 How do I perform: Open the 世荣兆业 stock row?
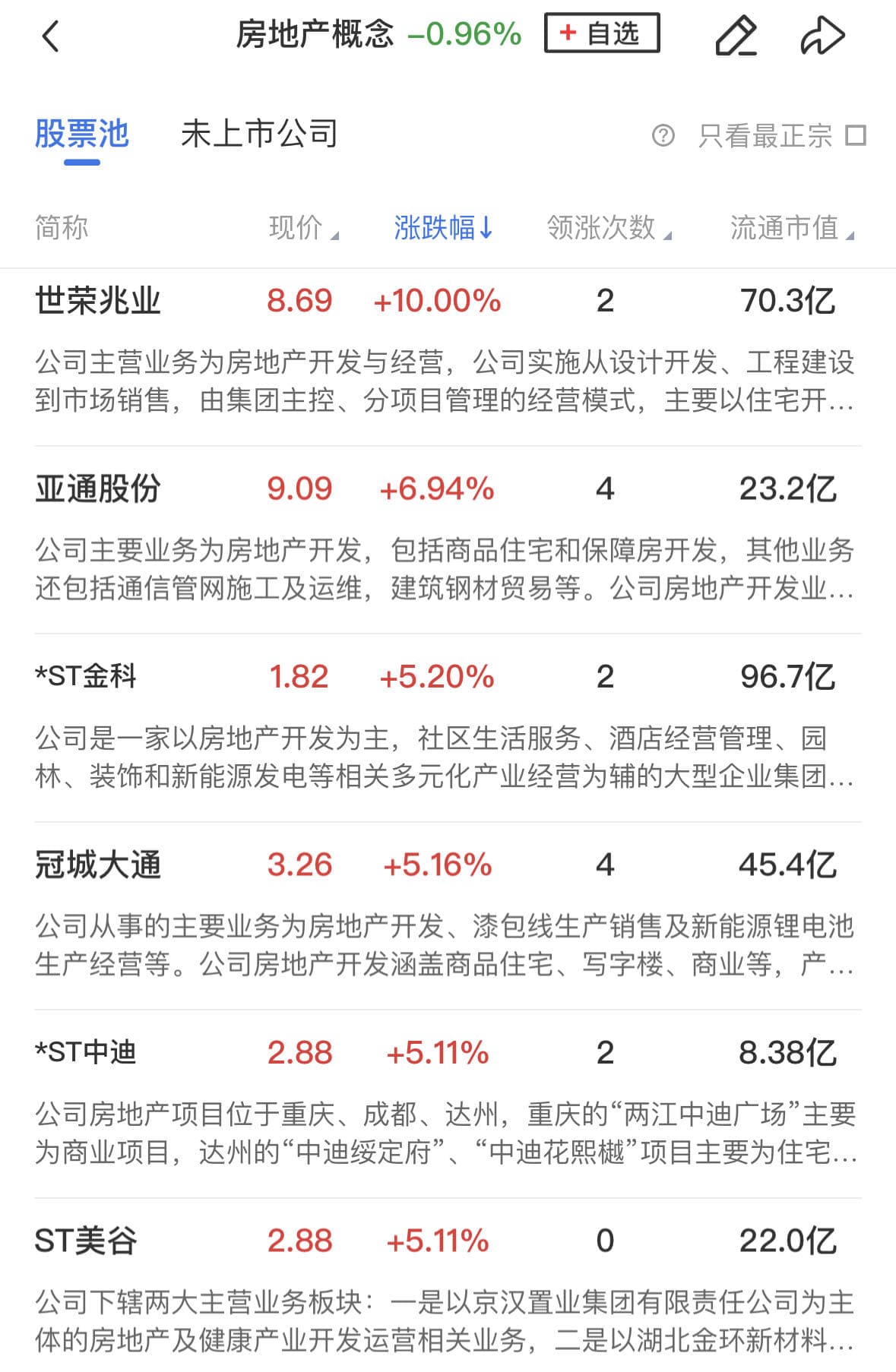tap(98, 301)
